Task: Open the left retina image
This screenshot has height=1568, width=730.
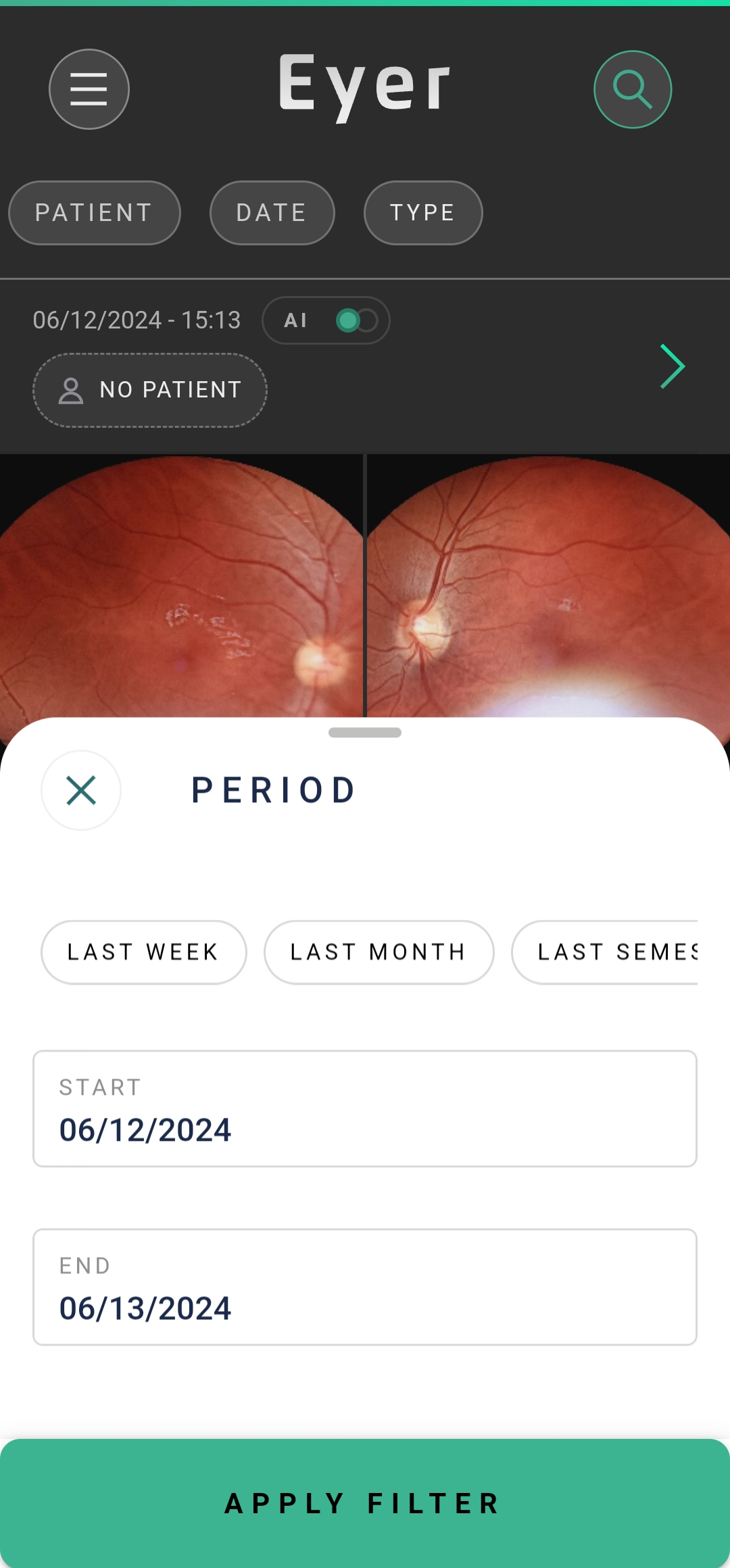Action: click(x=181, y=586)
